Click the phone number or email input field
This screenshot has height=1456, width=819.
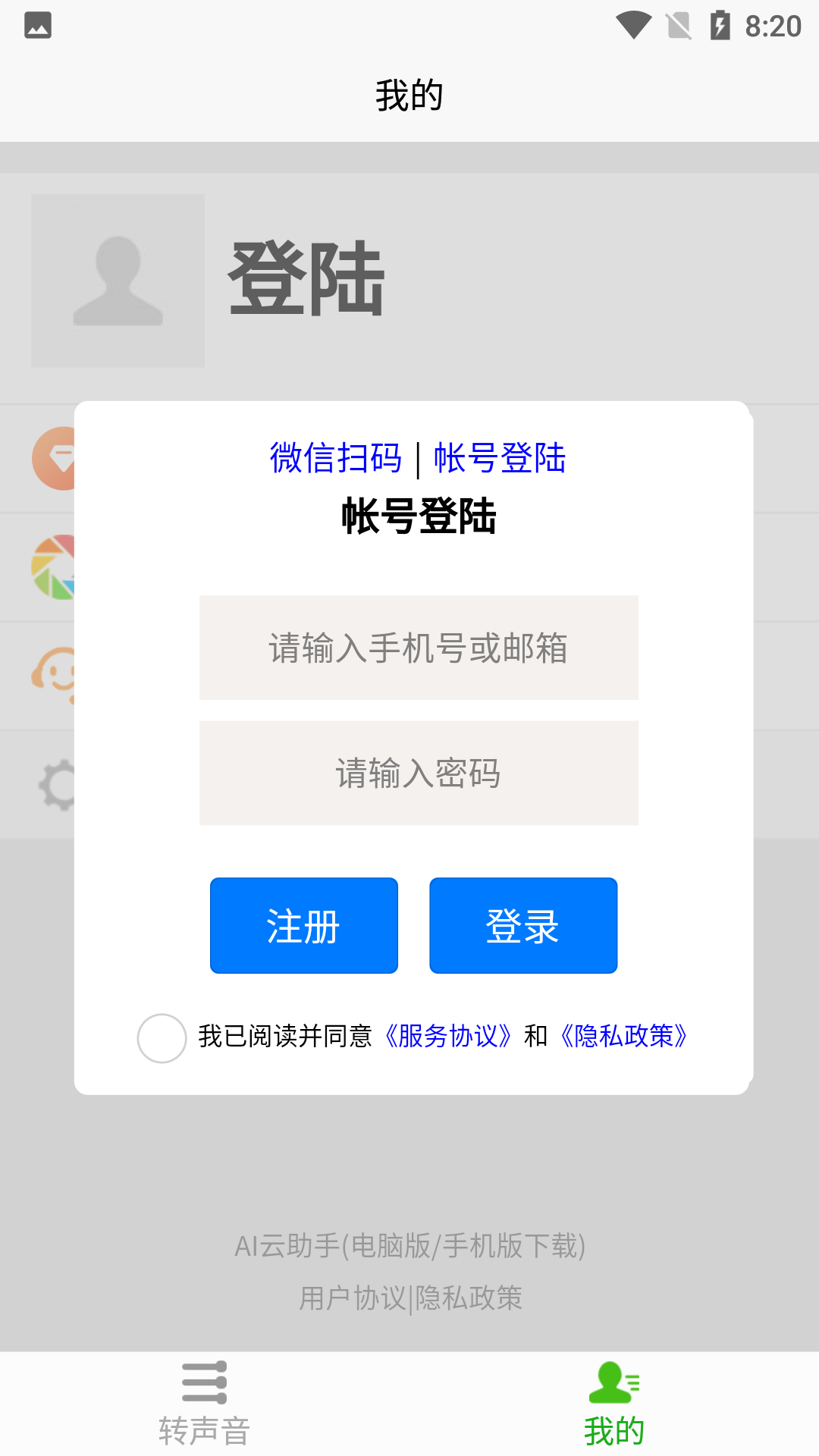click(x=419, y=648)
